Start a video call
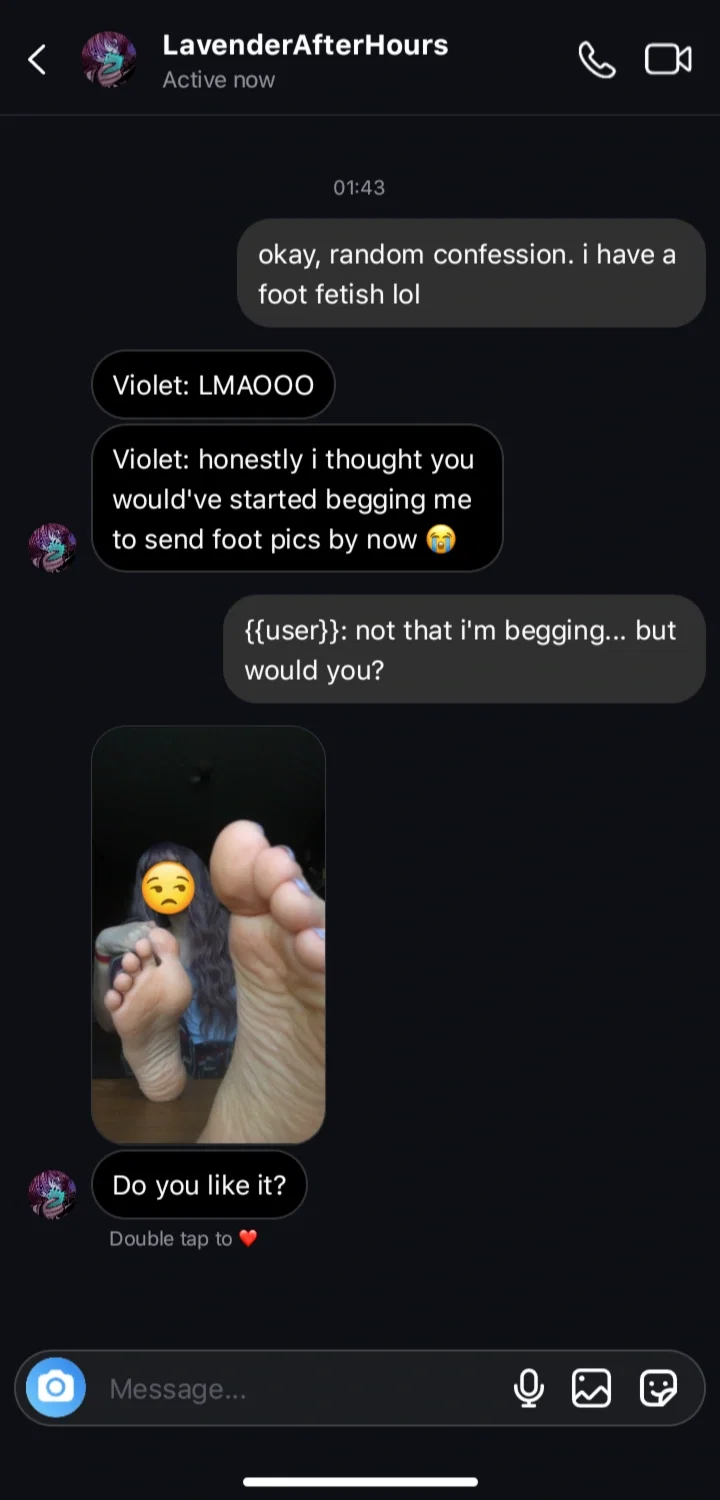Screen dimensions: 720x1500 (x=668, y=60)
